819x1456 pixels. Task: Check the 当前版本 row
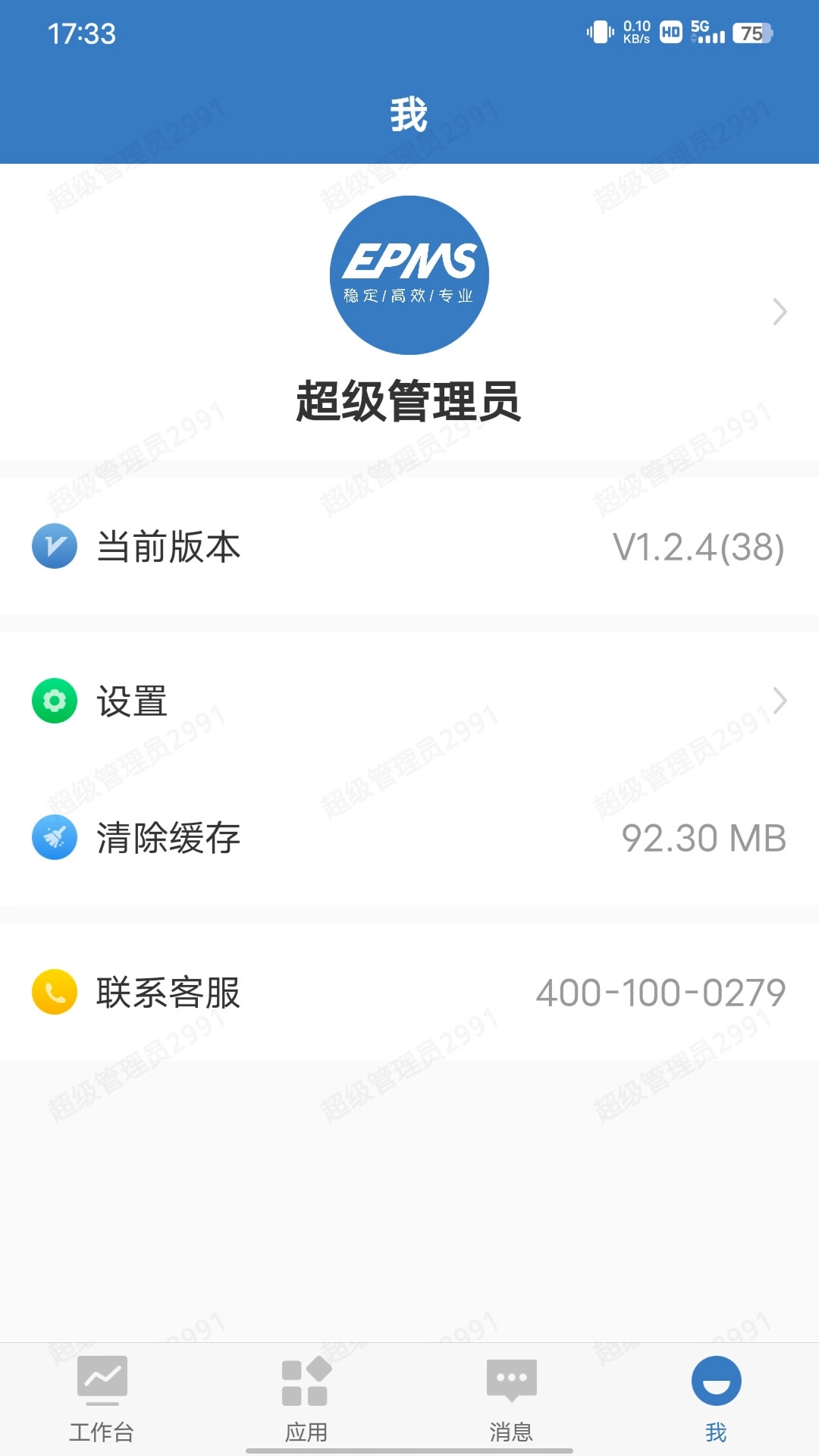click(x=409, y=547)
